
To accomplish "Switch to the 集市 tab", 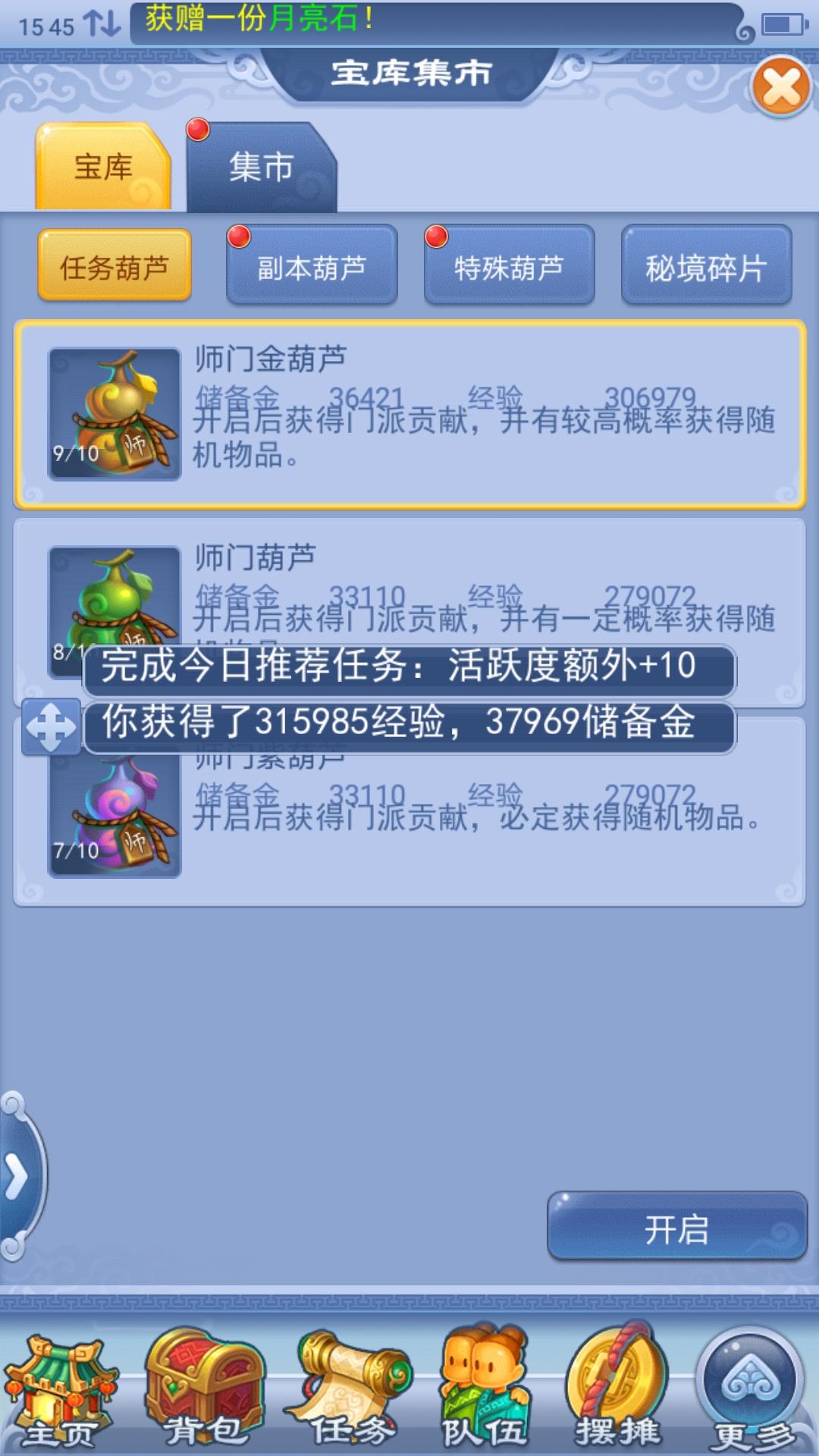I will click(x=261, y=168).
